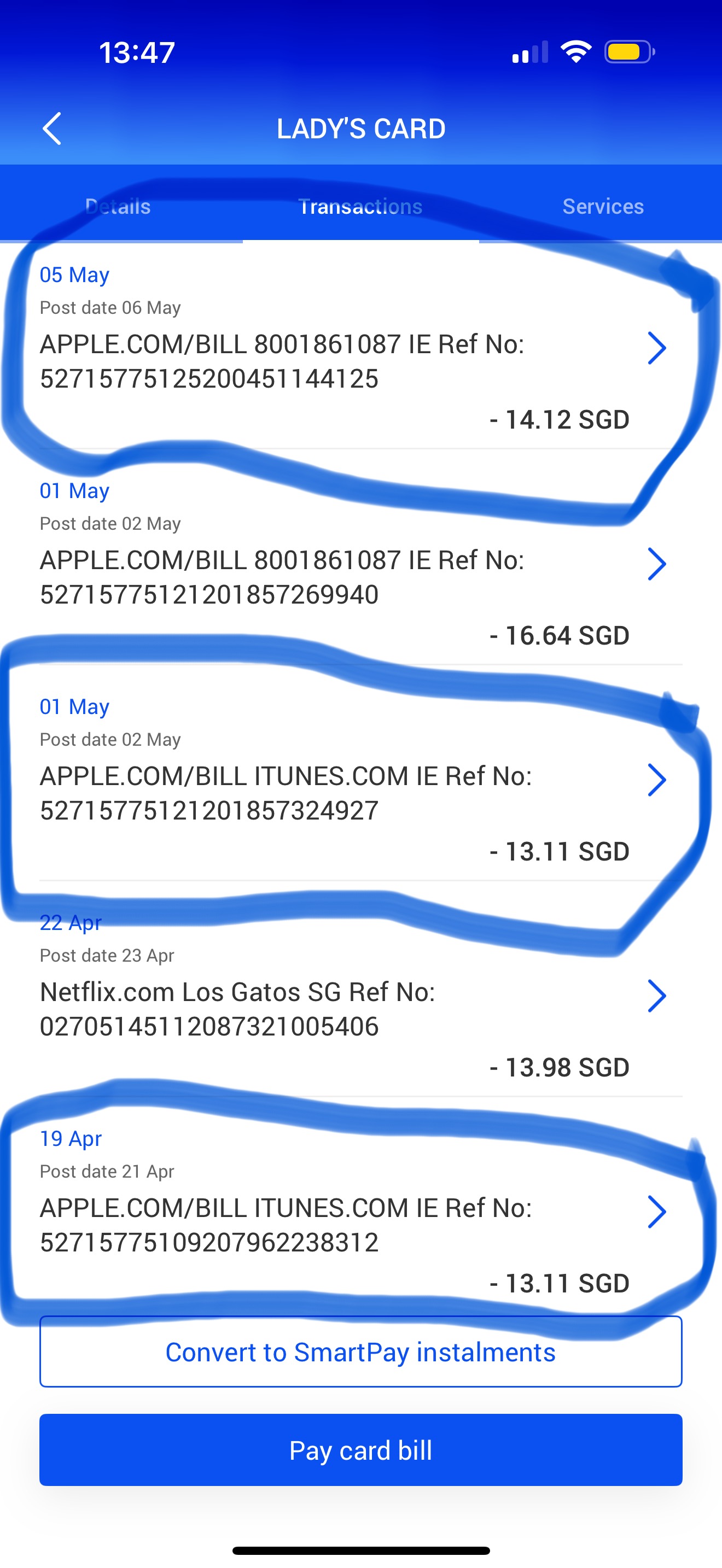Open the Services tab

[x=603, y=206]
